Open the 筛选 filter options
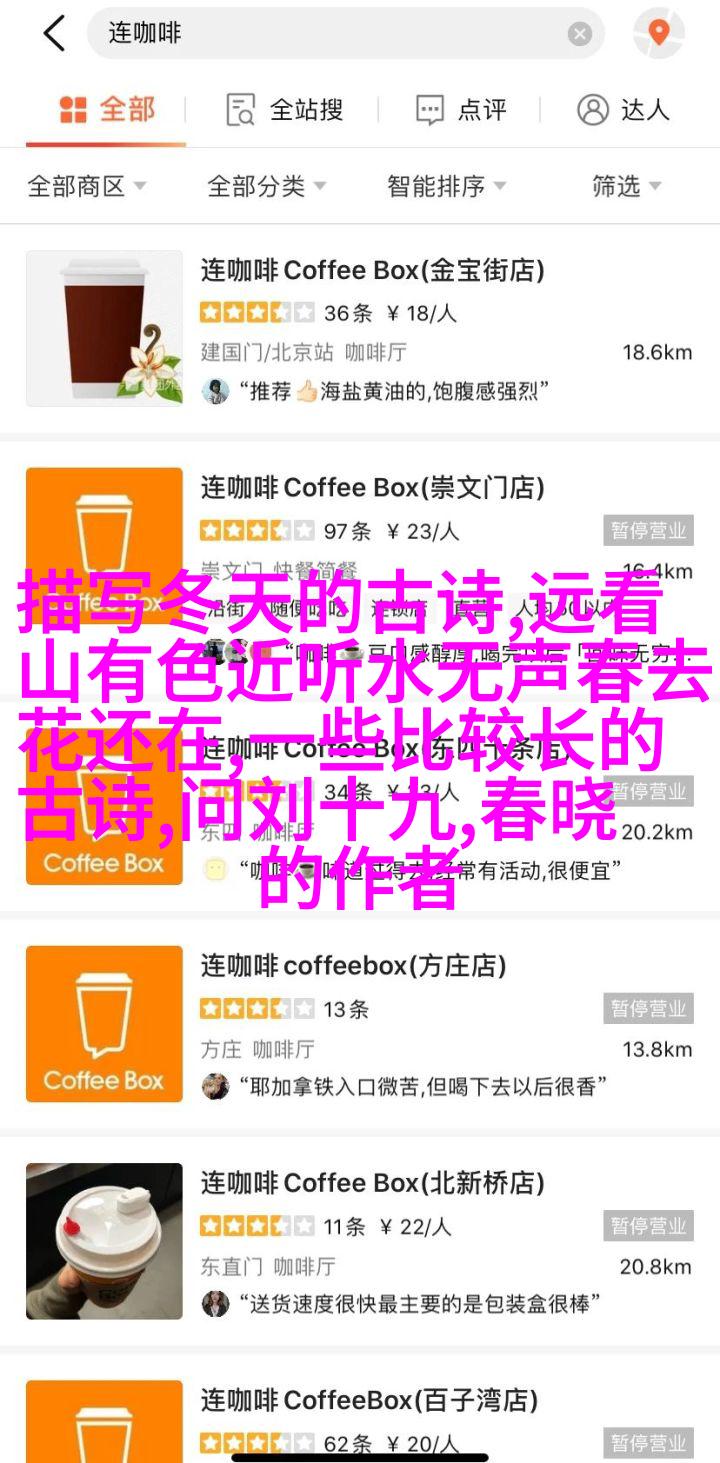Viewport: 720px width, 1463px height. coord(626,186)
